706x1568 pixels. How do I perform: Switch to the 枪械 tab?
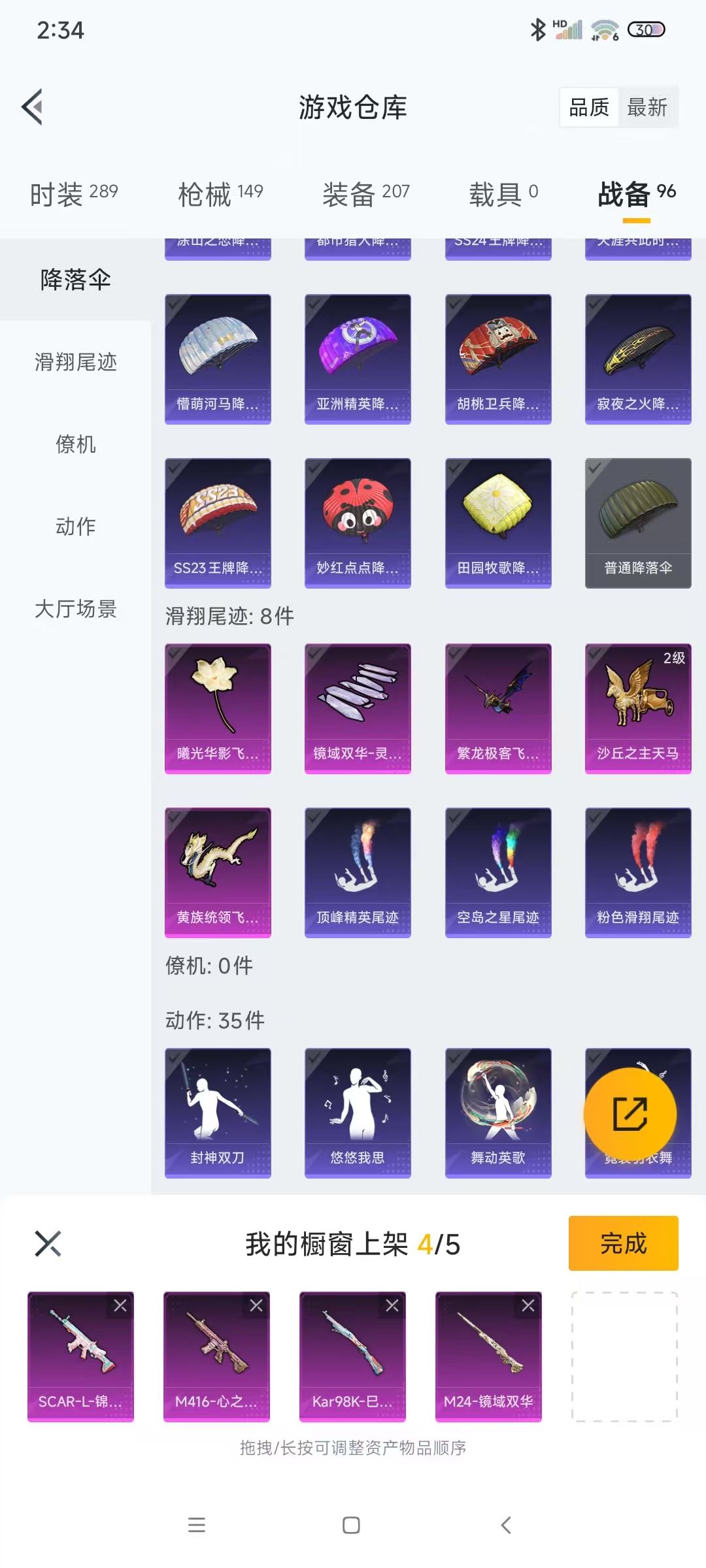click(x=220, y=193)
